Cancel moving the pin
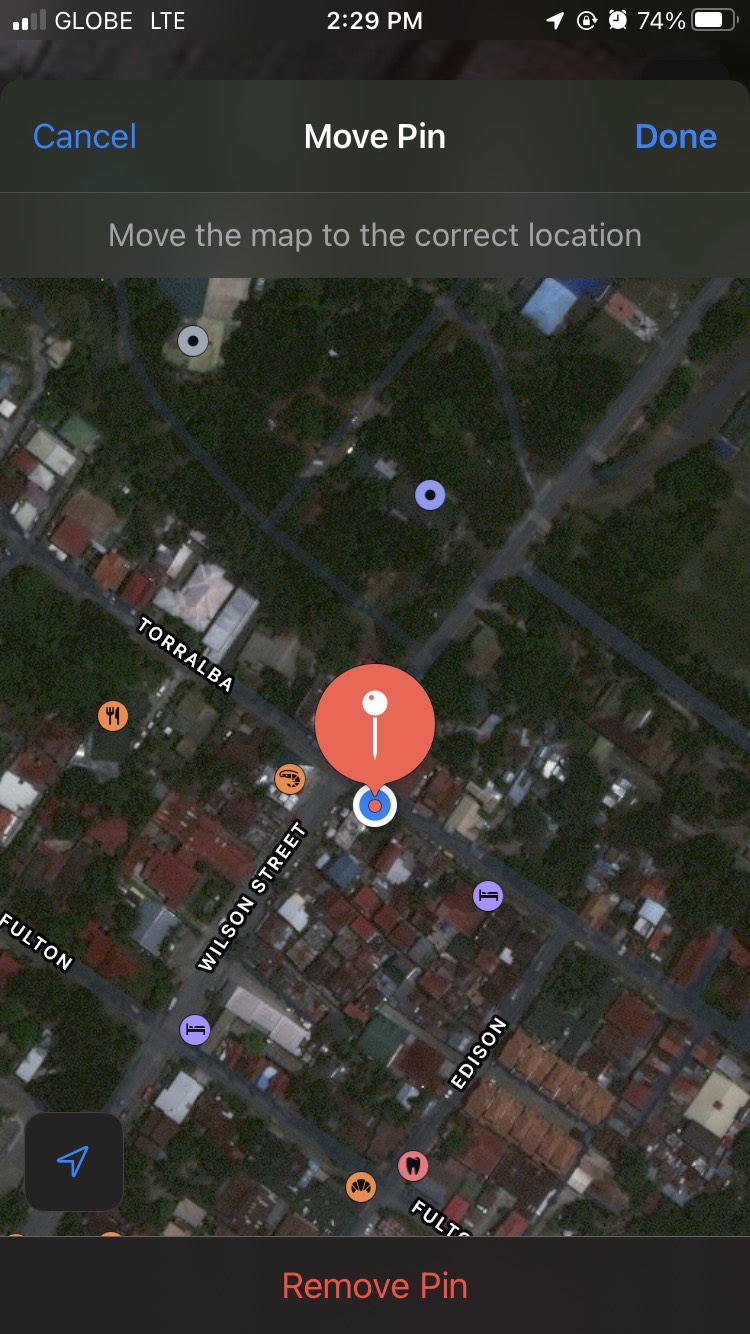750x1334 pixels. (x=85, y=137)
